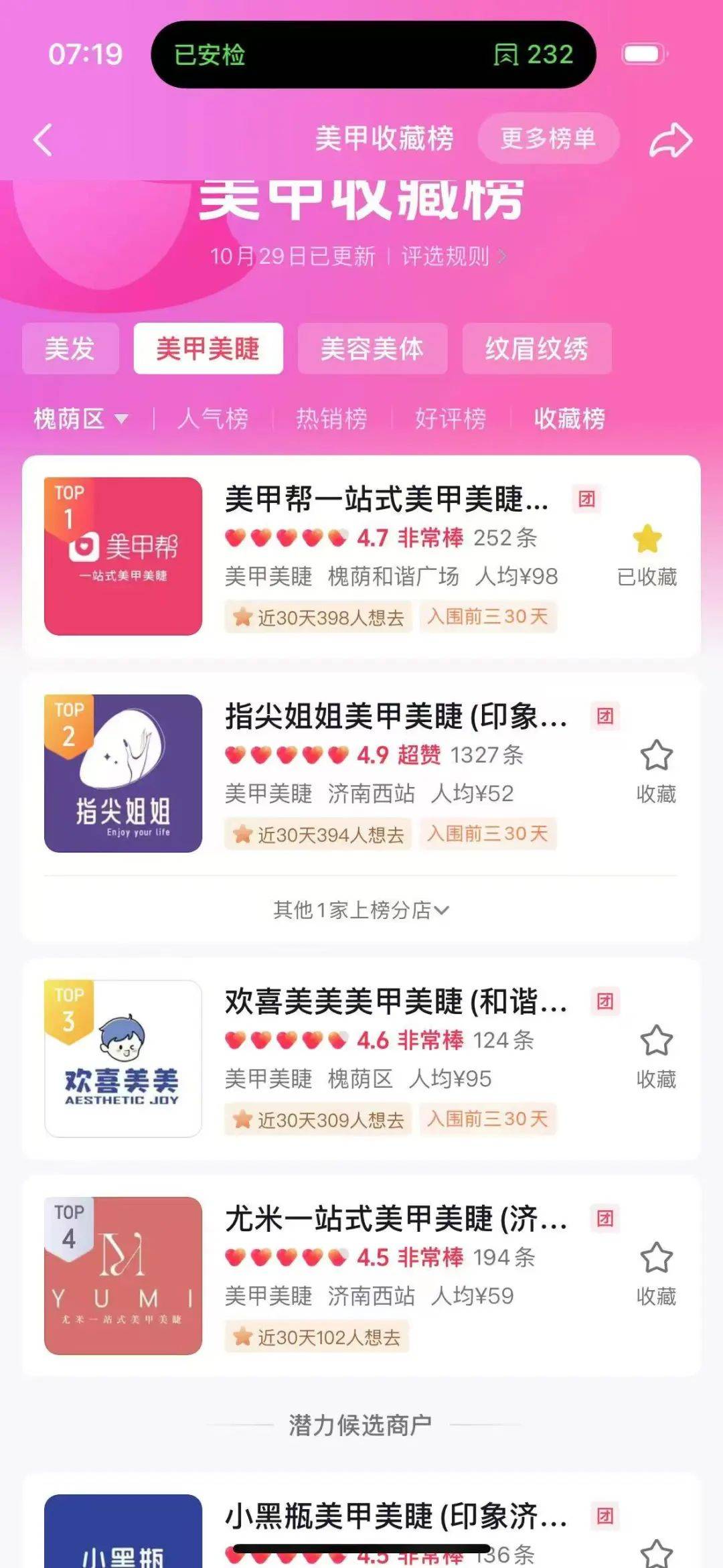The image size is (723, 1568).
Task: Expand 其他1家上榜分店
Action: tap(361, 910)
